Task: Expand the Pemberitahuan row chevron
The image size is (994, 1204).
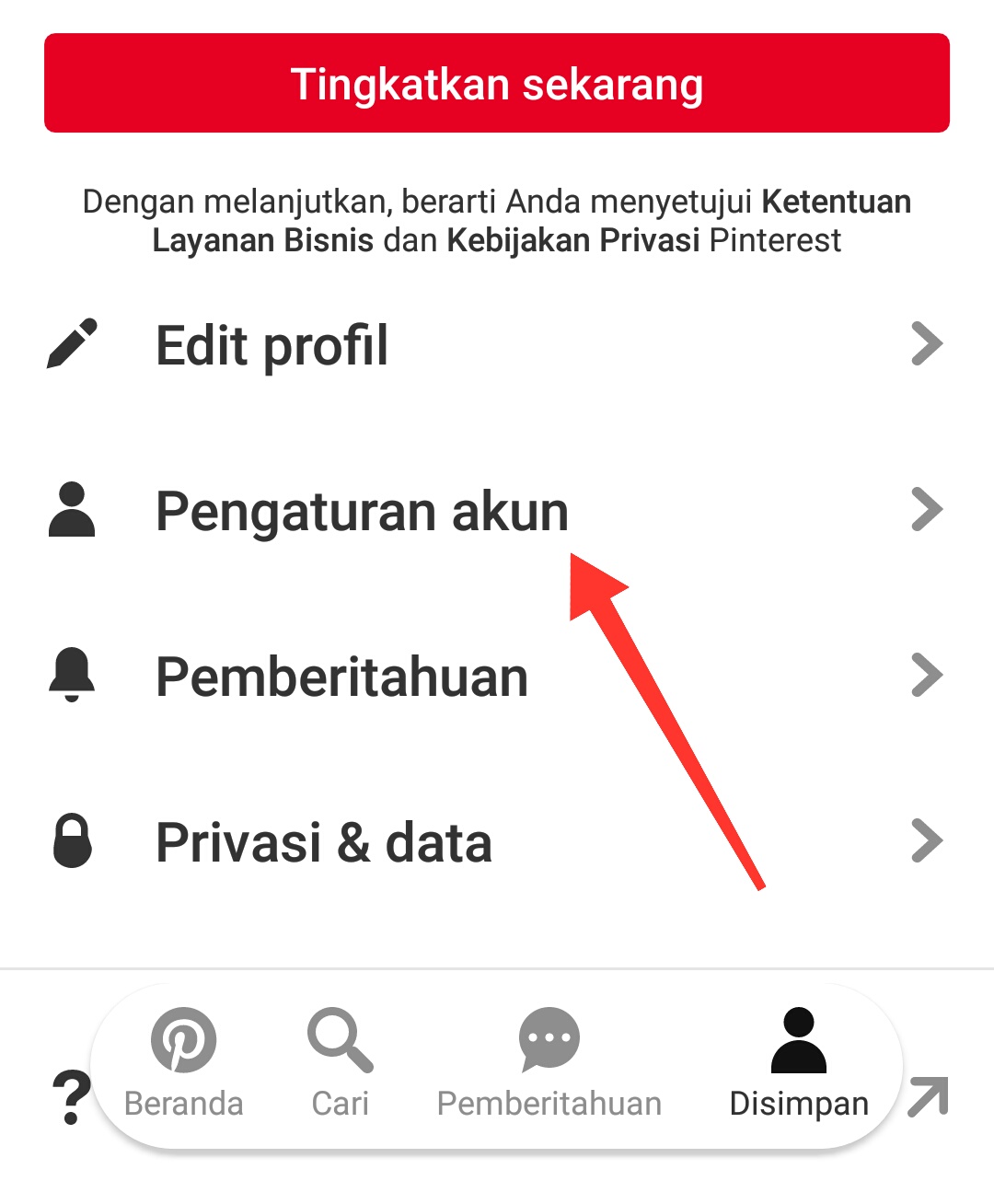Action: [x=928, y=676]
